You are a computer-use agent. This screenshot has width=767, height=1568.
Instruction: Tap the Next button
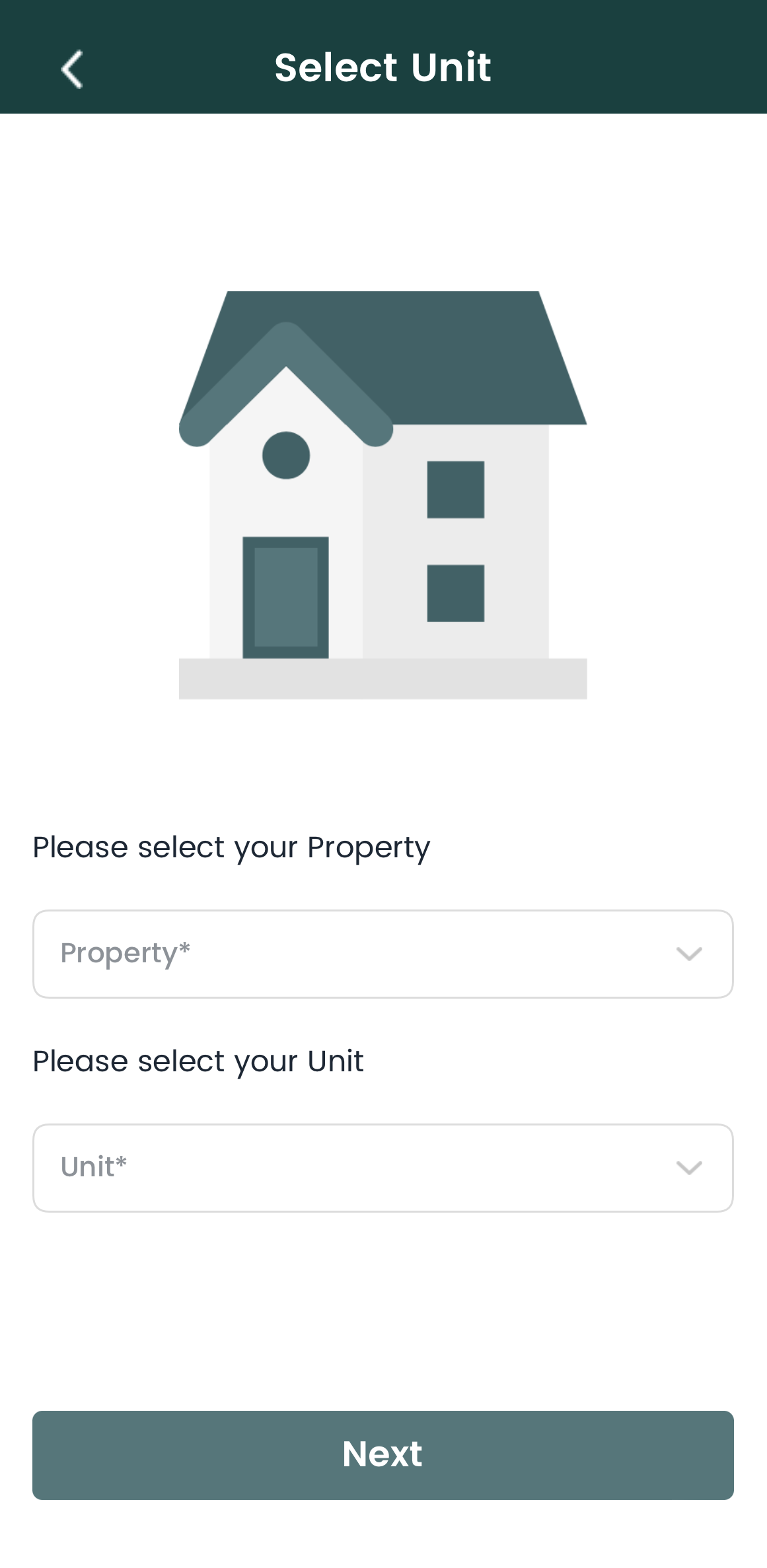383,1455
